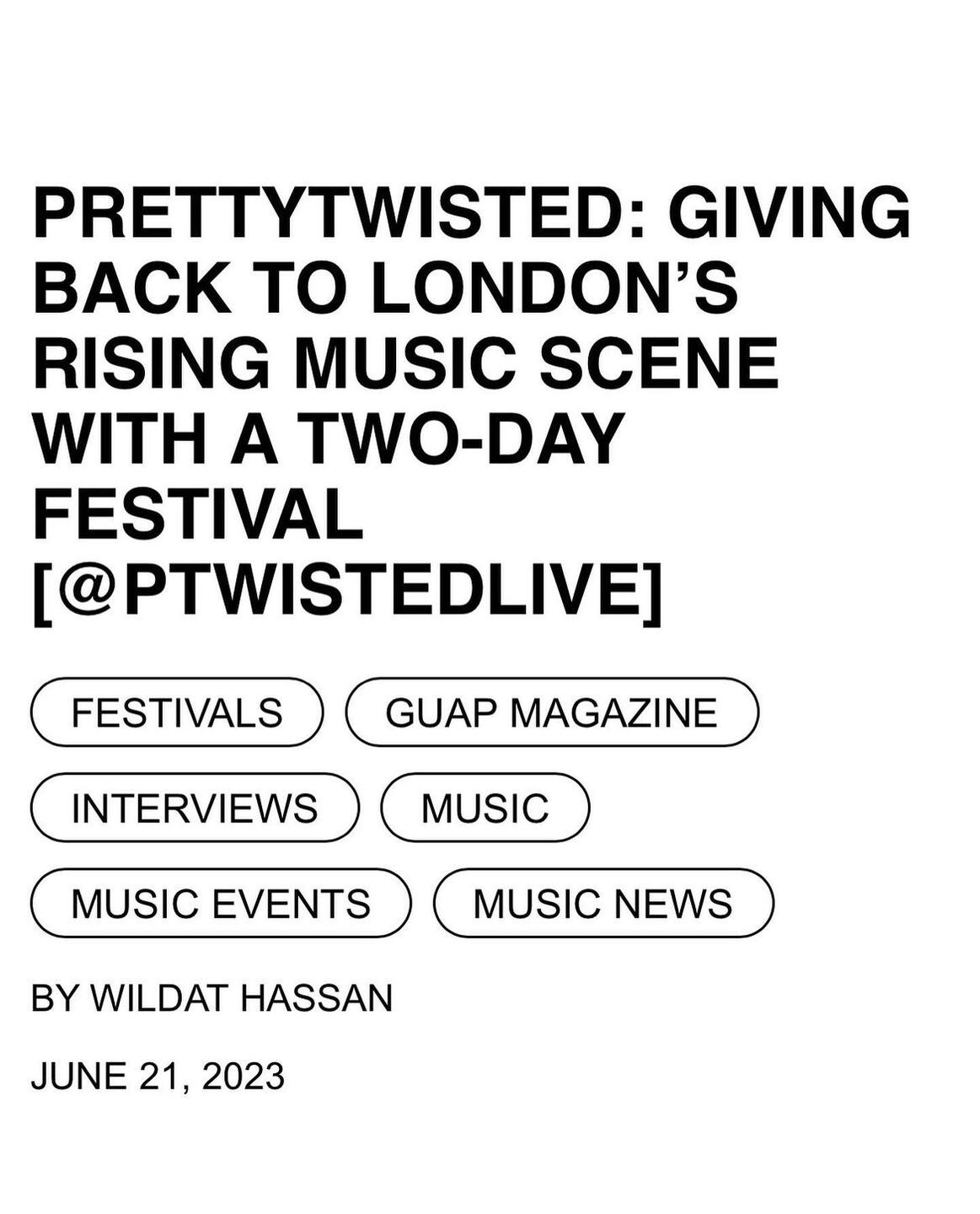The image size is (980, 1214).
Task: Open the Interviews category chip
Action: pyautogui.click(x=195, y=808)
